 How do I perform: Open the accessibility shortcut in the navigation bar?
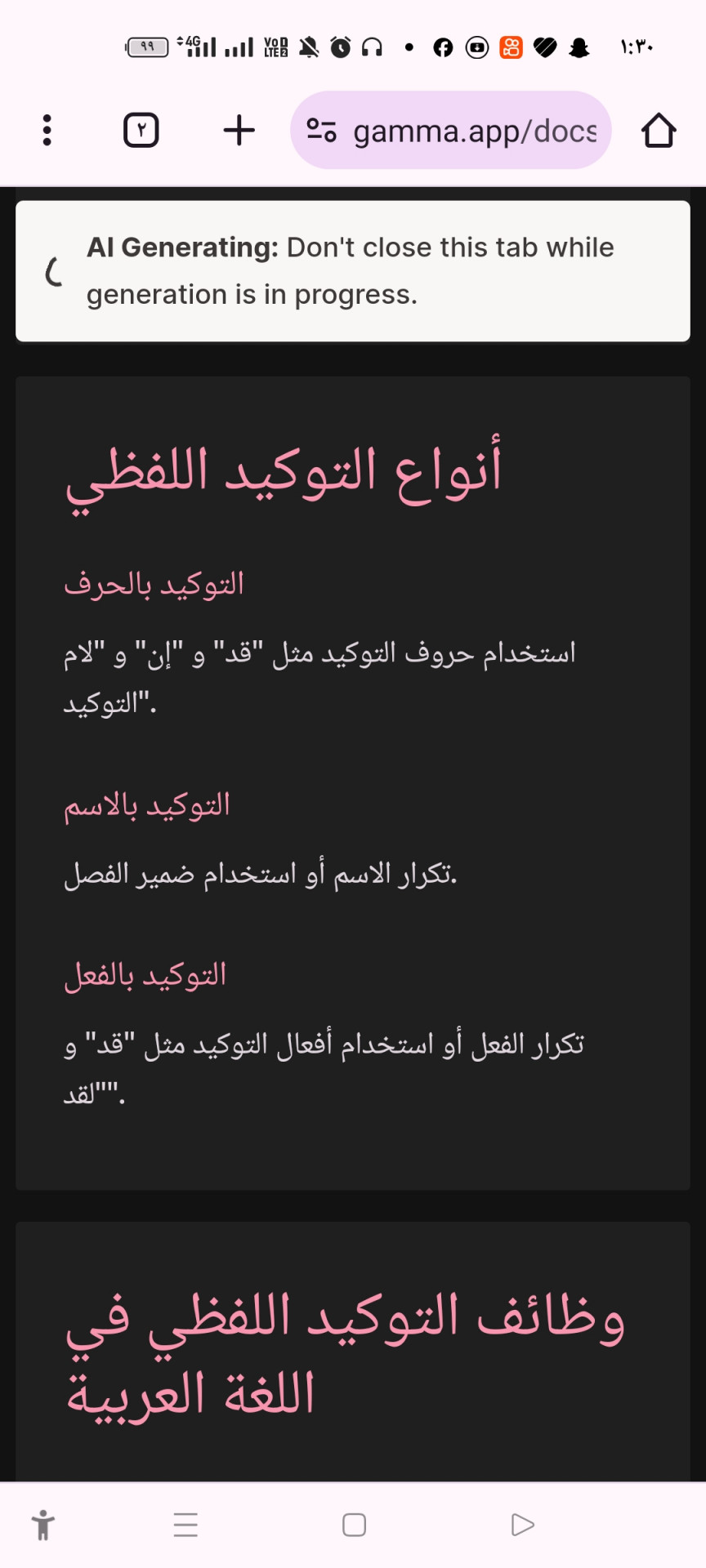(43, 1525)
